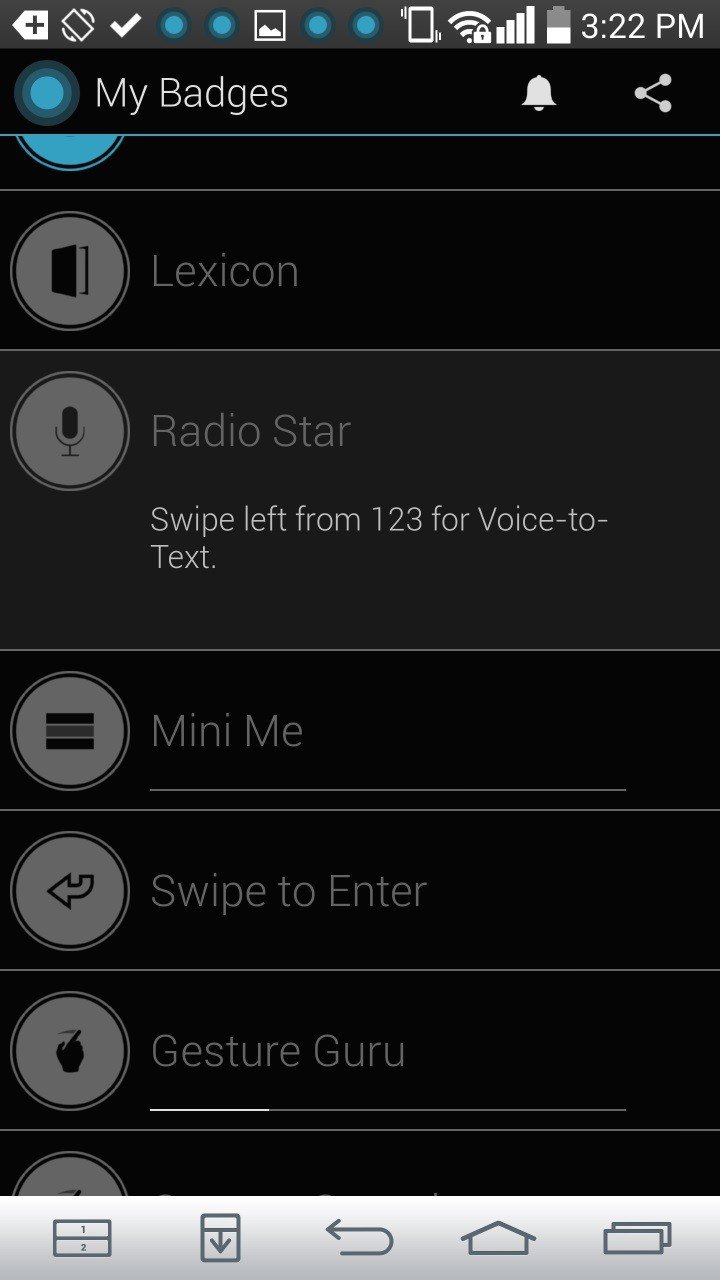Select the Swipe to Enter badge
Image resolution: width=720 pixels, height=1280 pixels.
tap(360, 890)
